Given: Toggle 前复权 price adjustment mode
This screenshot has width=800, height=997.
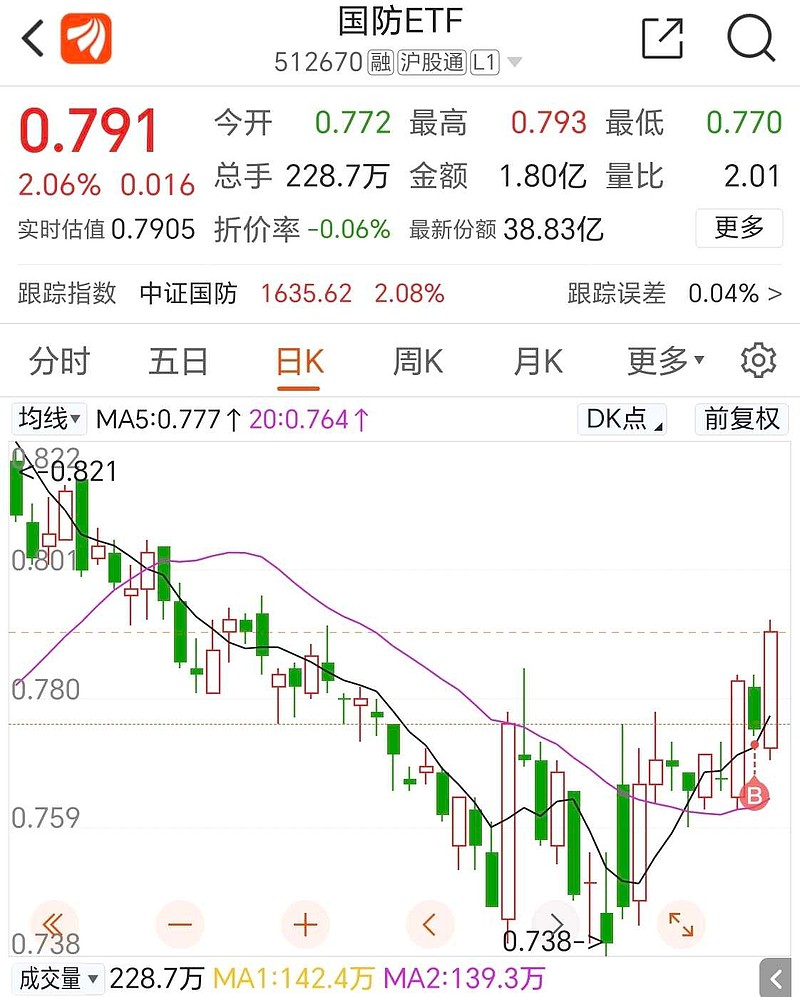Looking at the screenshot, I should 740,419.
